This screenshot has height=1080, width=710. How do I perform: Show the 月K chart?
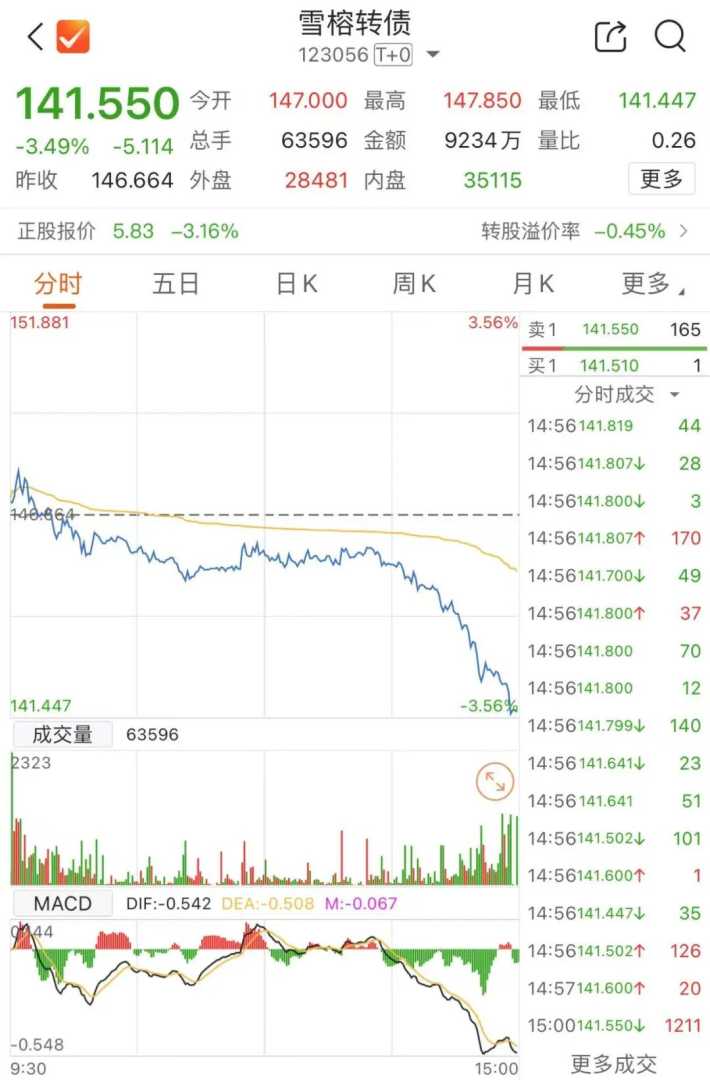pos(533,284)
